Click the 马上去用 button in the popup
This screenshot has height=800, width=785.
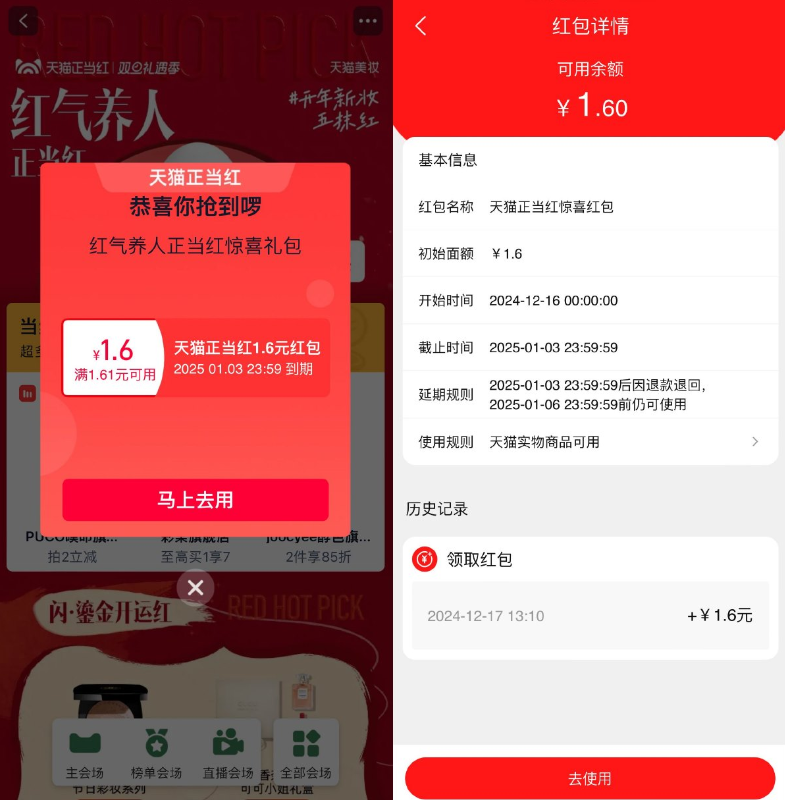pyautogui.click(x=195, y=499)
